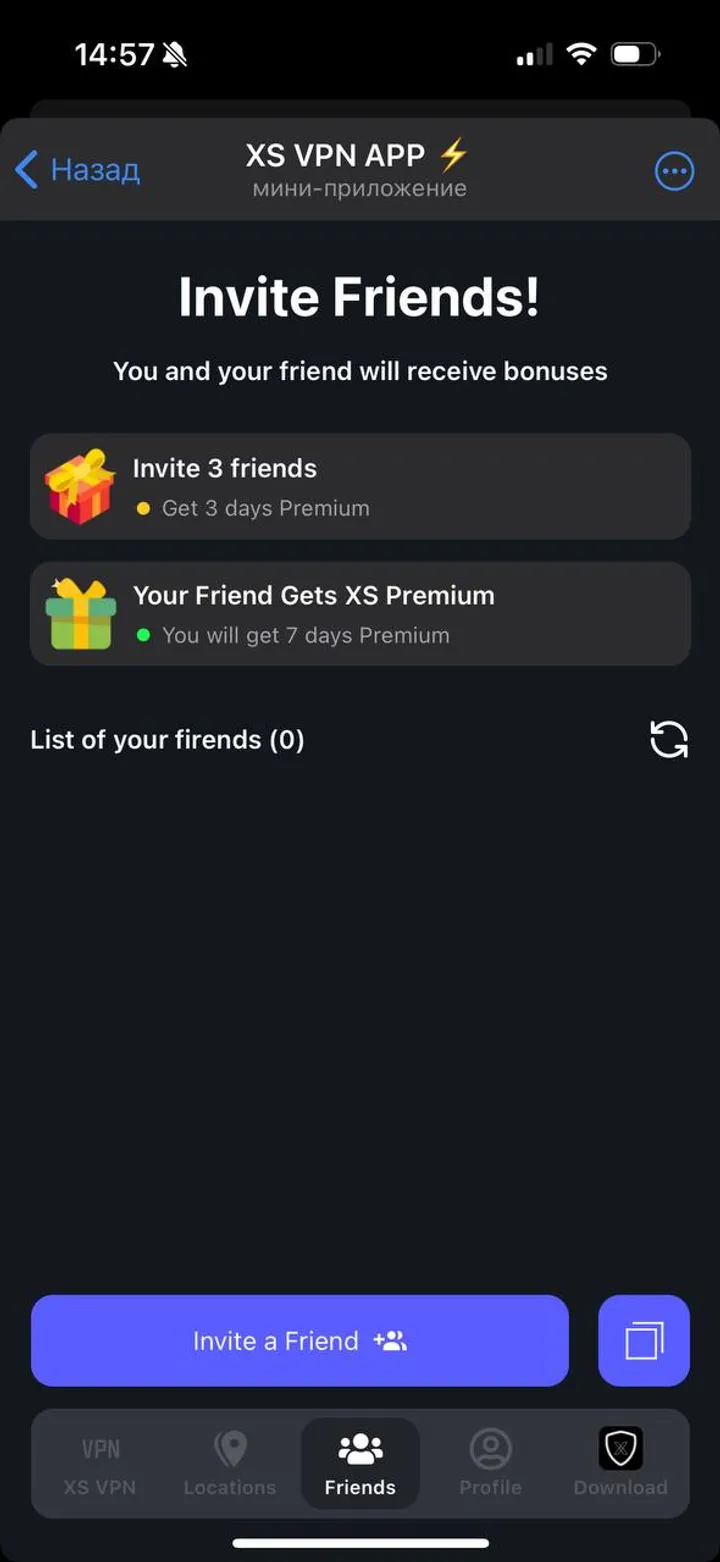
Task: Select the Invite 3 friends reward card
Action: click(360, 487)
